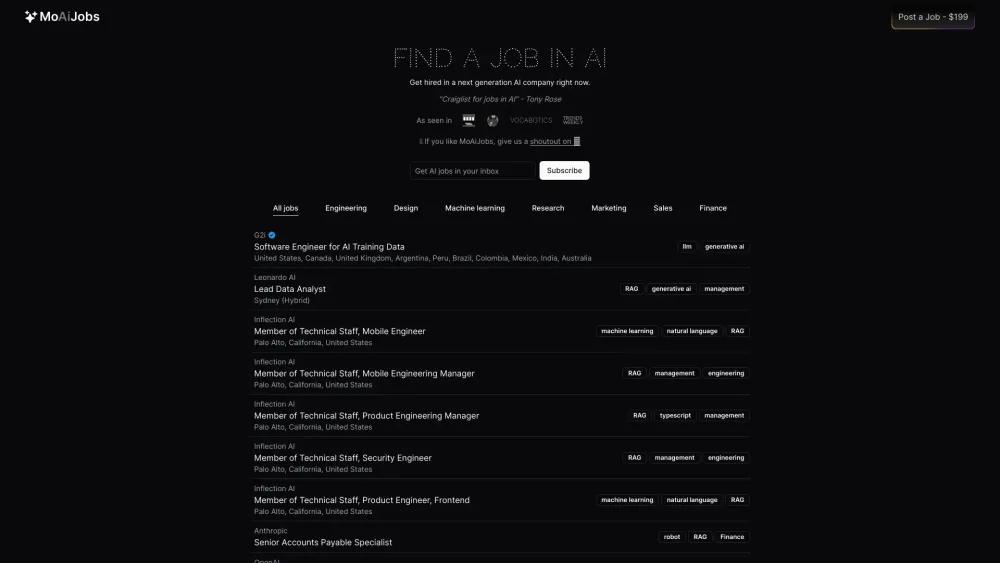Open the Security Engineer job at Inflection AI
The height and width of the screenshot is (563, 1000).
click(x=343, y=458)
